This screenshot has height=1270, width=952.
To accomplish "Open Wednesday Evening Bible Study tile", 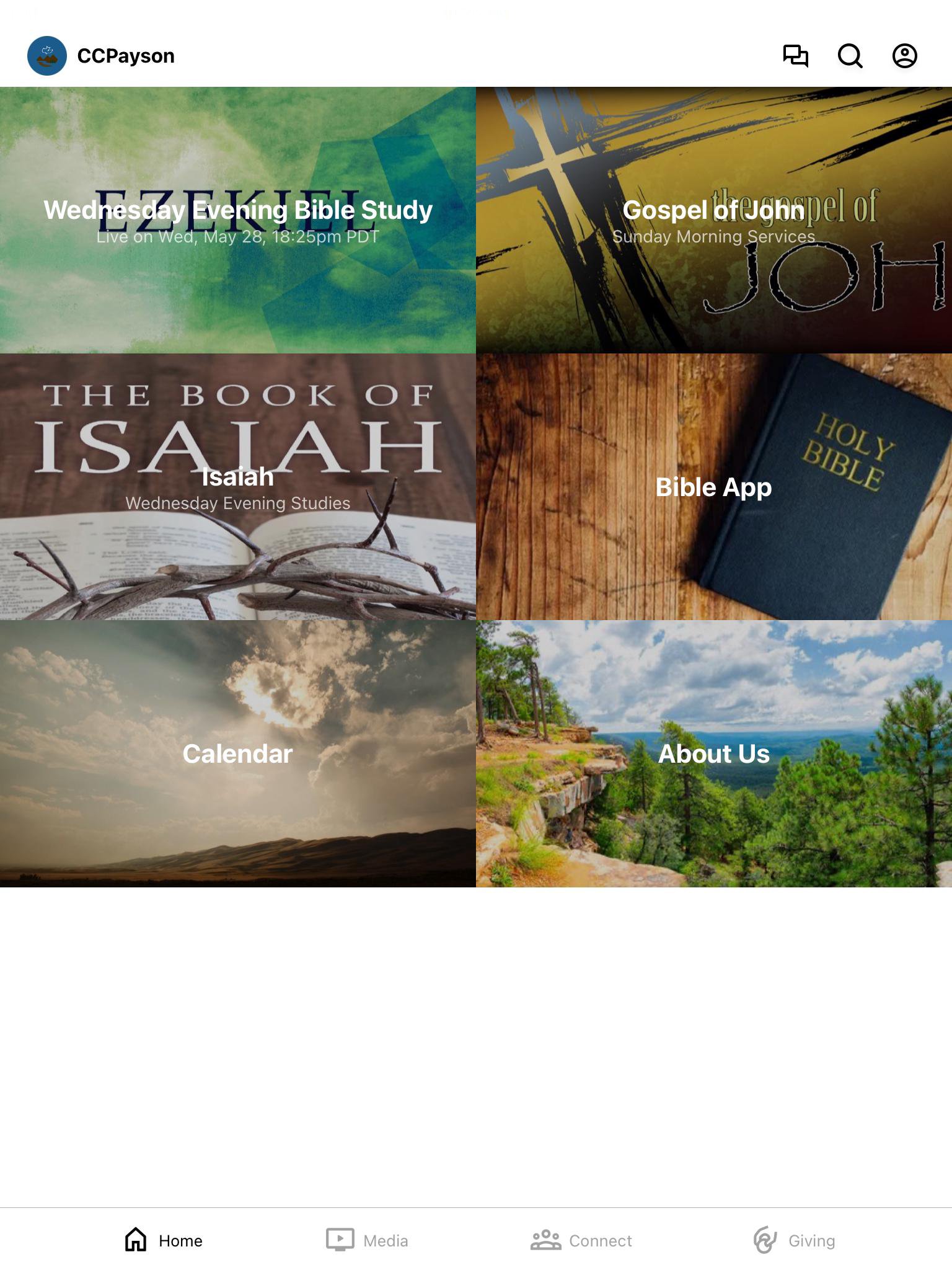I will 238,220.
